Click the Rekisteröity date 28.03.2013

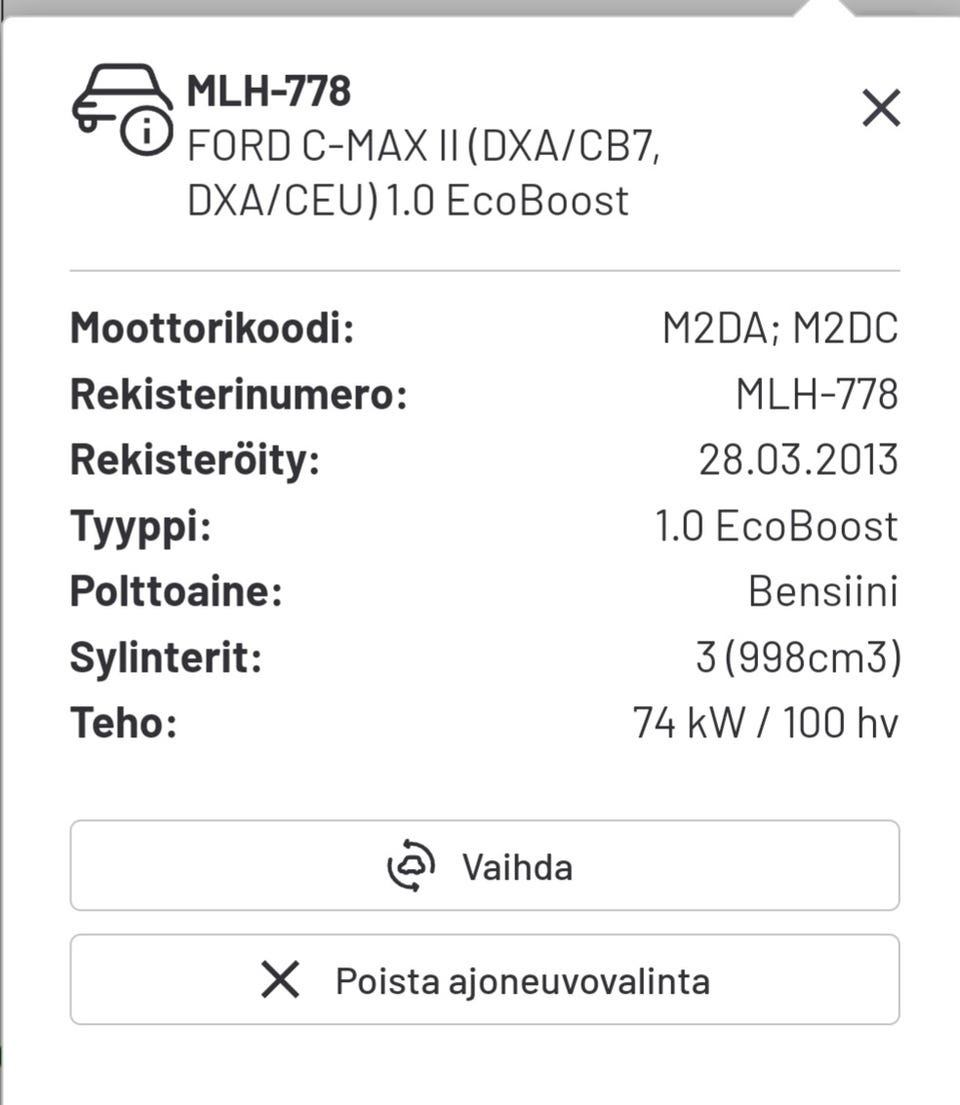pyautogui.click(x=799, y=460)
